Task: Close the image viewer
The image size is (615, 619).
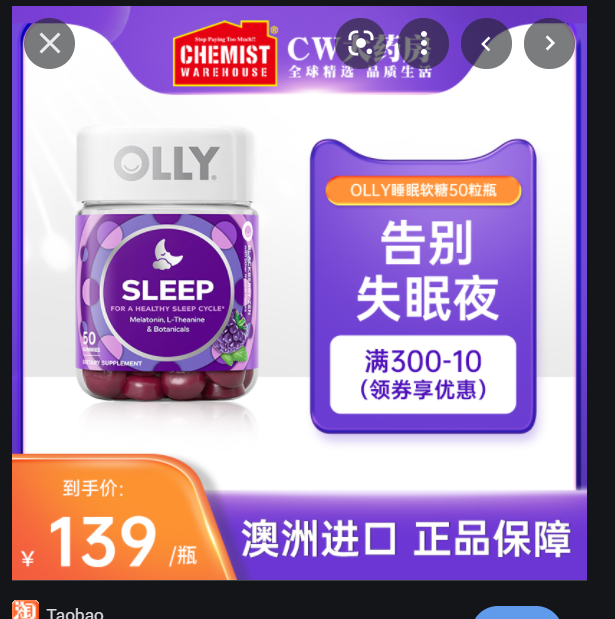Action: (x=49, y=43)
